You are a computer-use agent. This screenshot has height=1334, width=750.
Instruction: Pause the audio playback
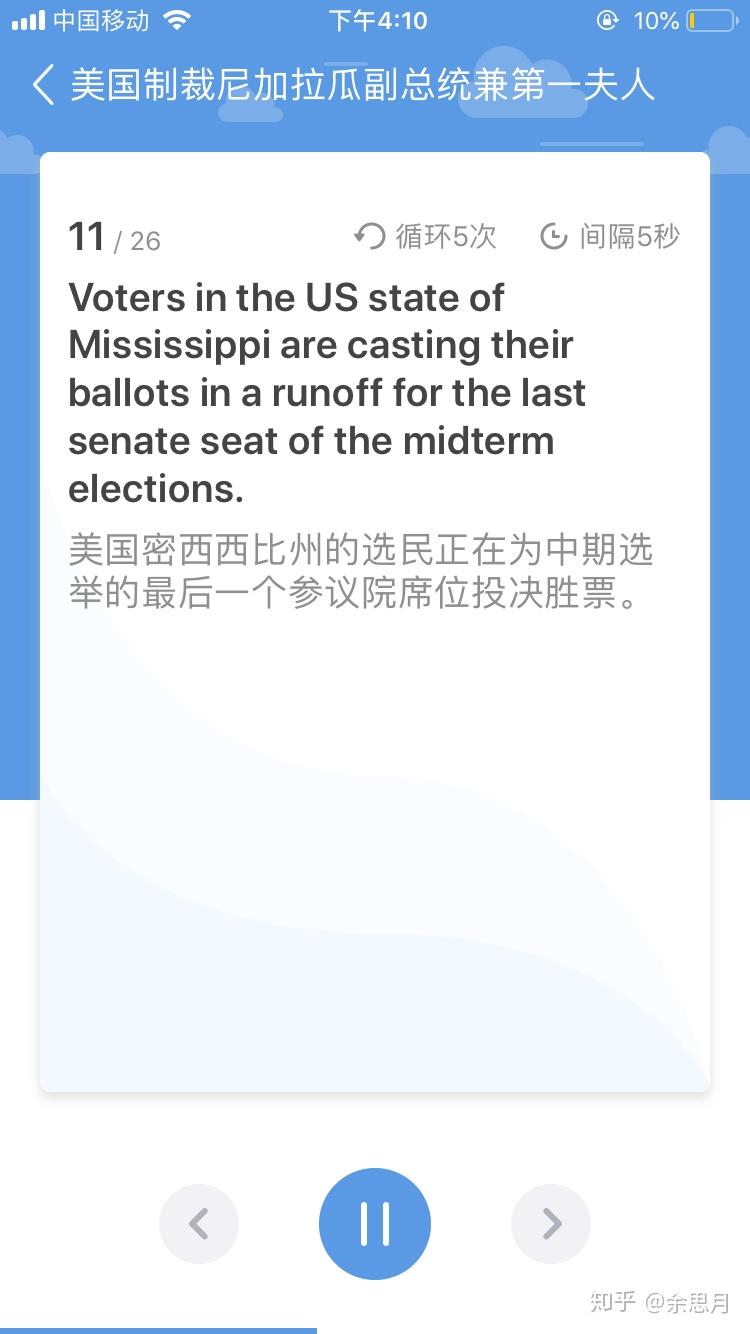375,1223
